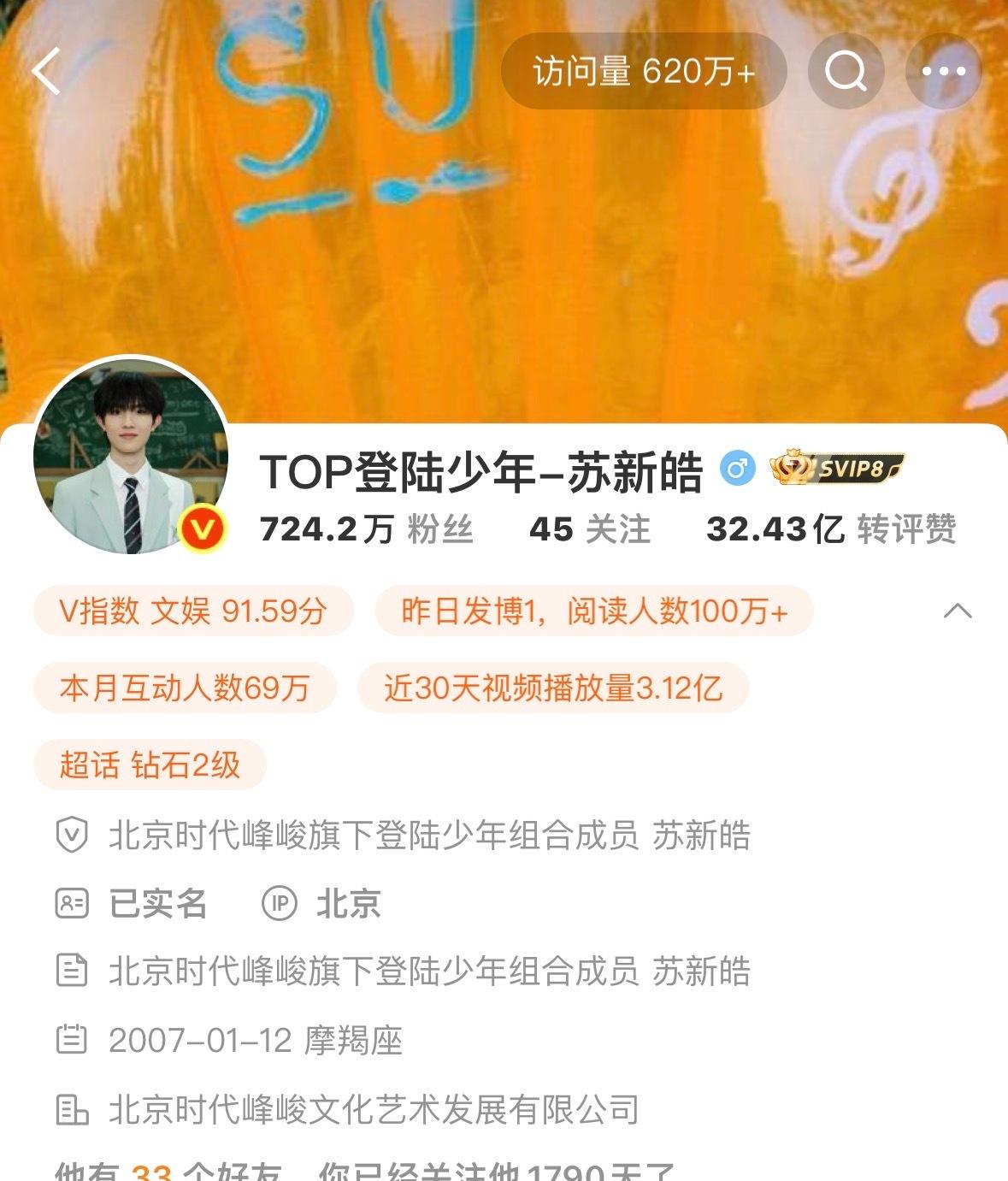Open the 超话 钻石2级 chip
The width and height of the screenshot is (1008, 1181).
(150, 765)
